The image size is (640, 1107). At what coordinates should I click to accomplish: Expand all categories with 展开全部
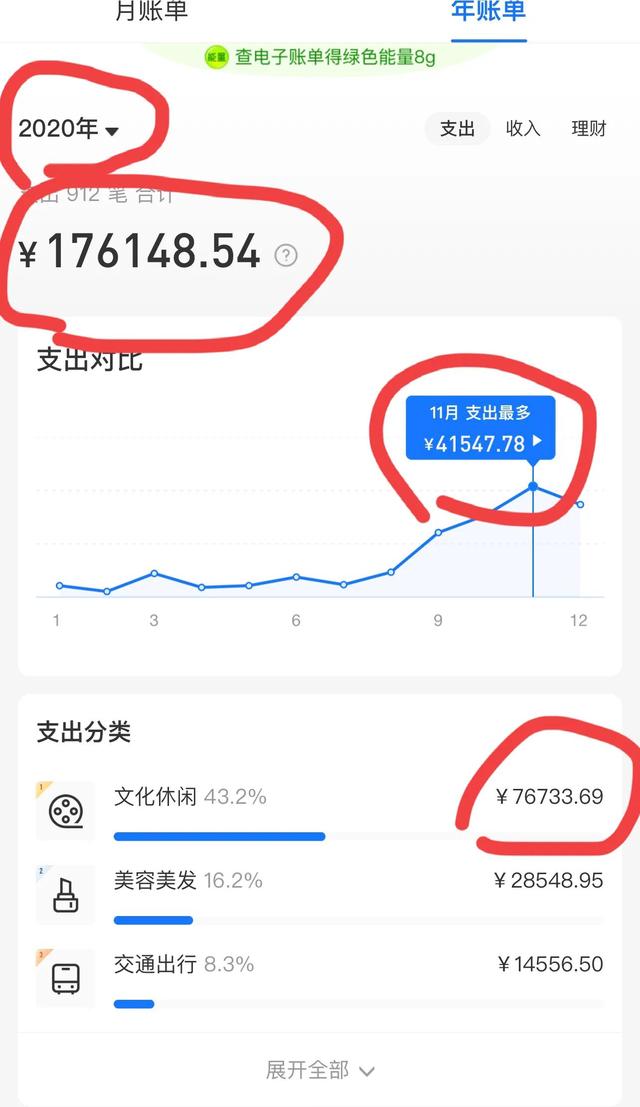point(320,1070)
